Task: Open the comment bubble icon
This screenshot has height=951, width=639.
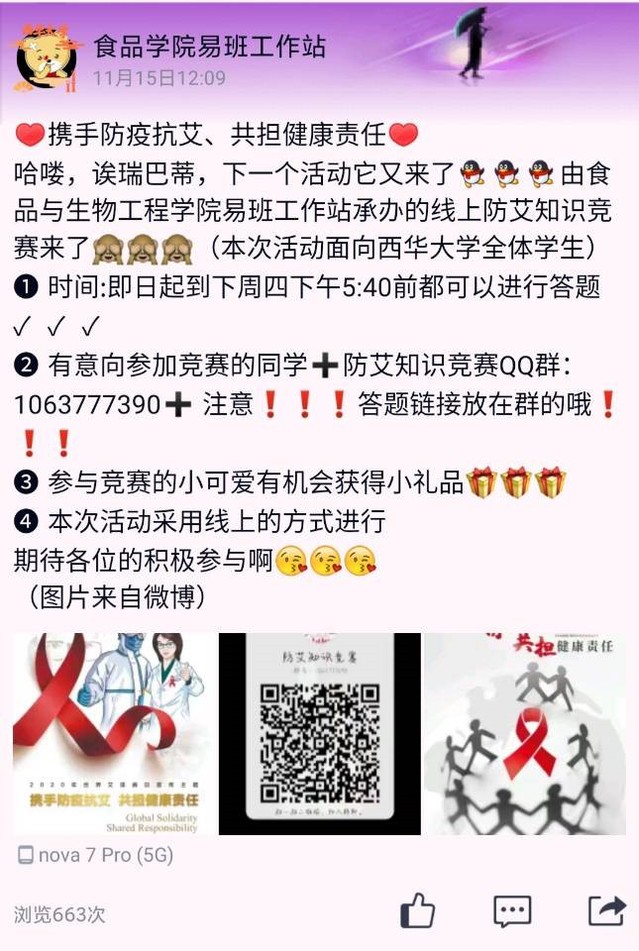Action: (x=511, y=911)
